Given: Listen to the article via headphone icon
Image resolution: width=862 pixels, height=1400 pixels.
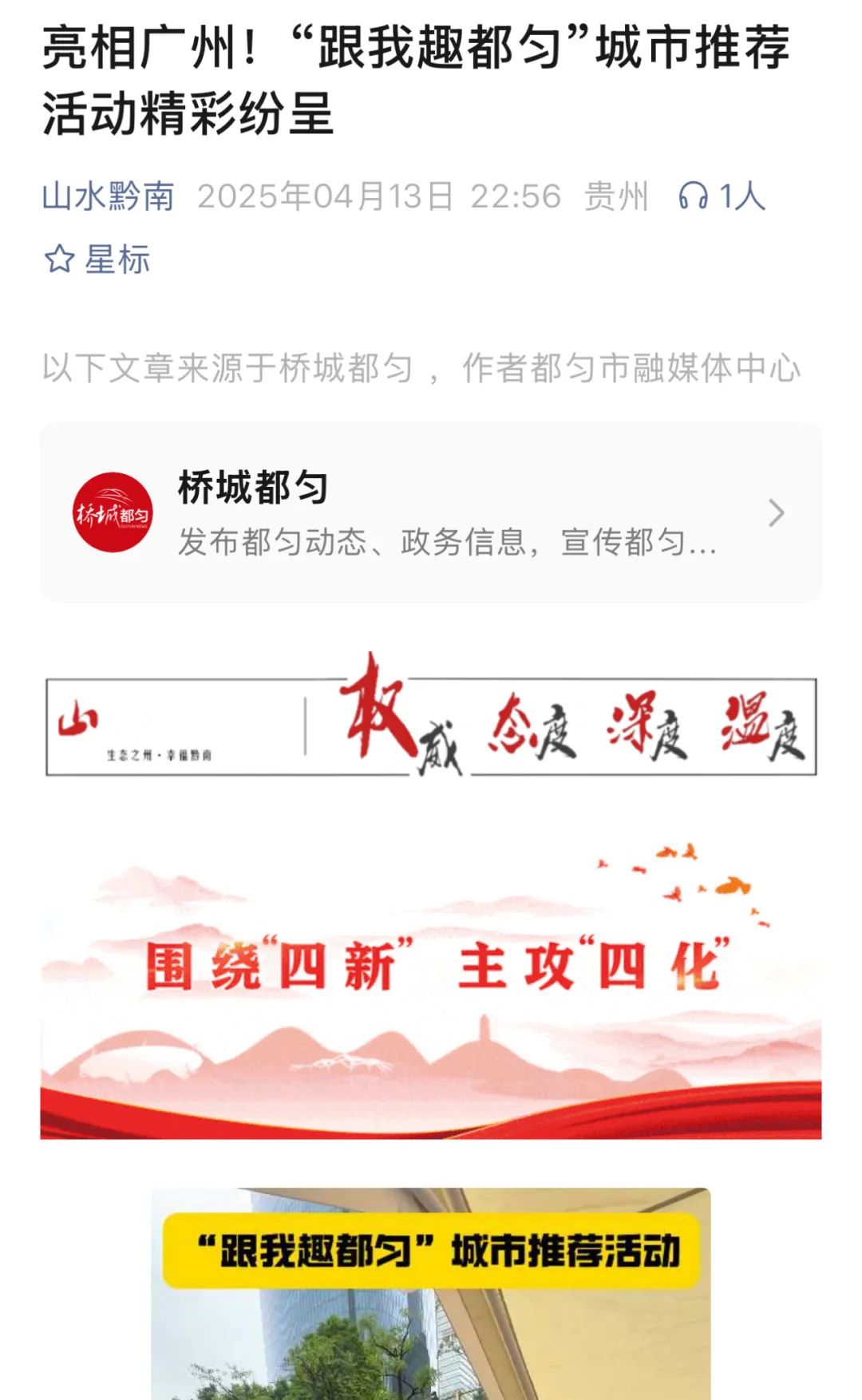Looking at the screenshot, I should pyautogui.click(x=693, y=196).
